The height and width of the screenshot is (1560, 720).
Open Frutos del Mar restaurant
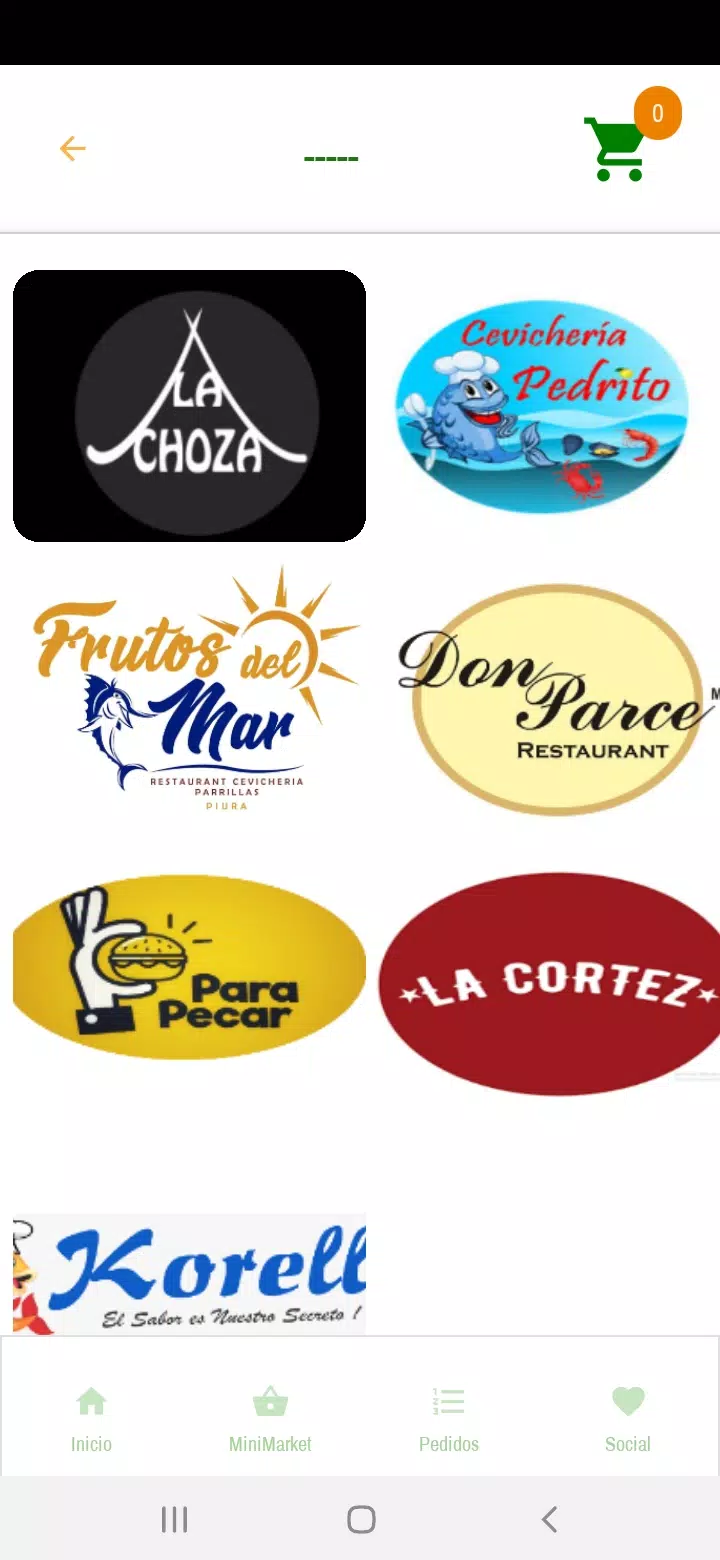pyautogui.click(x=189, y=690)
